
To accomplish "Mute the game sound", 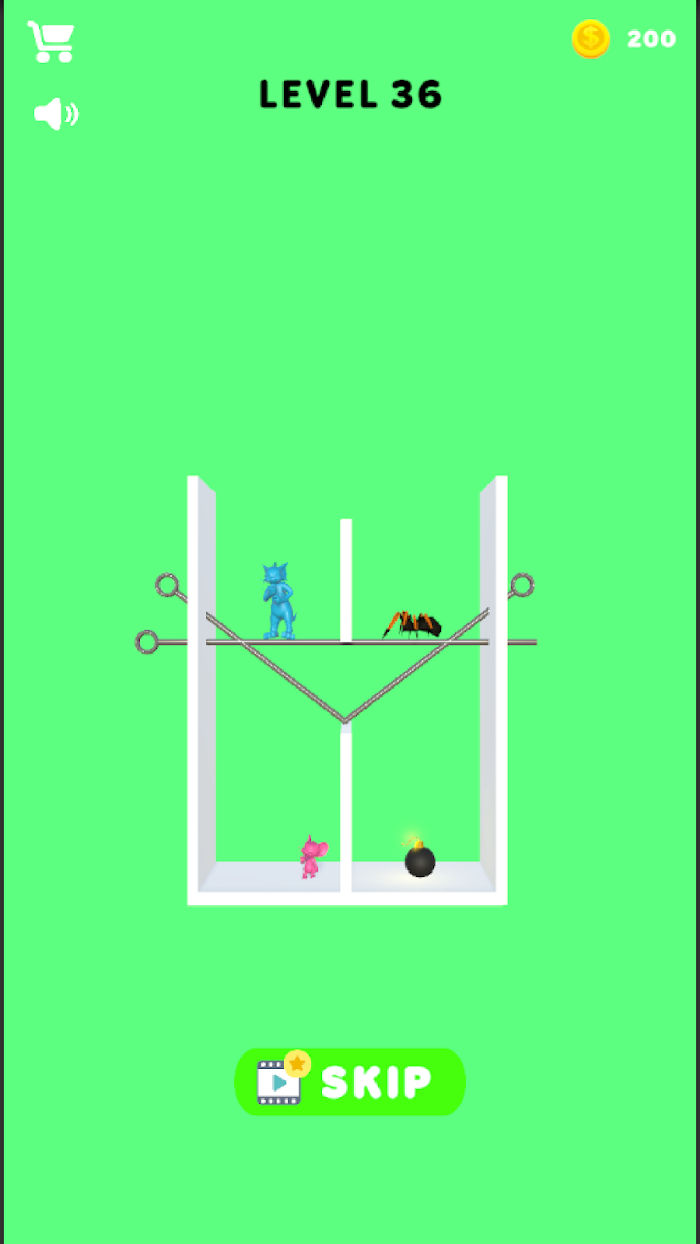I will pos(55,114).
